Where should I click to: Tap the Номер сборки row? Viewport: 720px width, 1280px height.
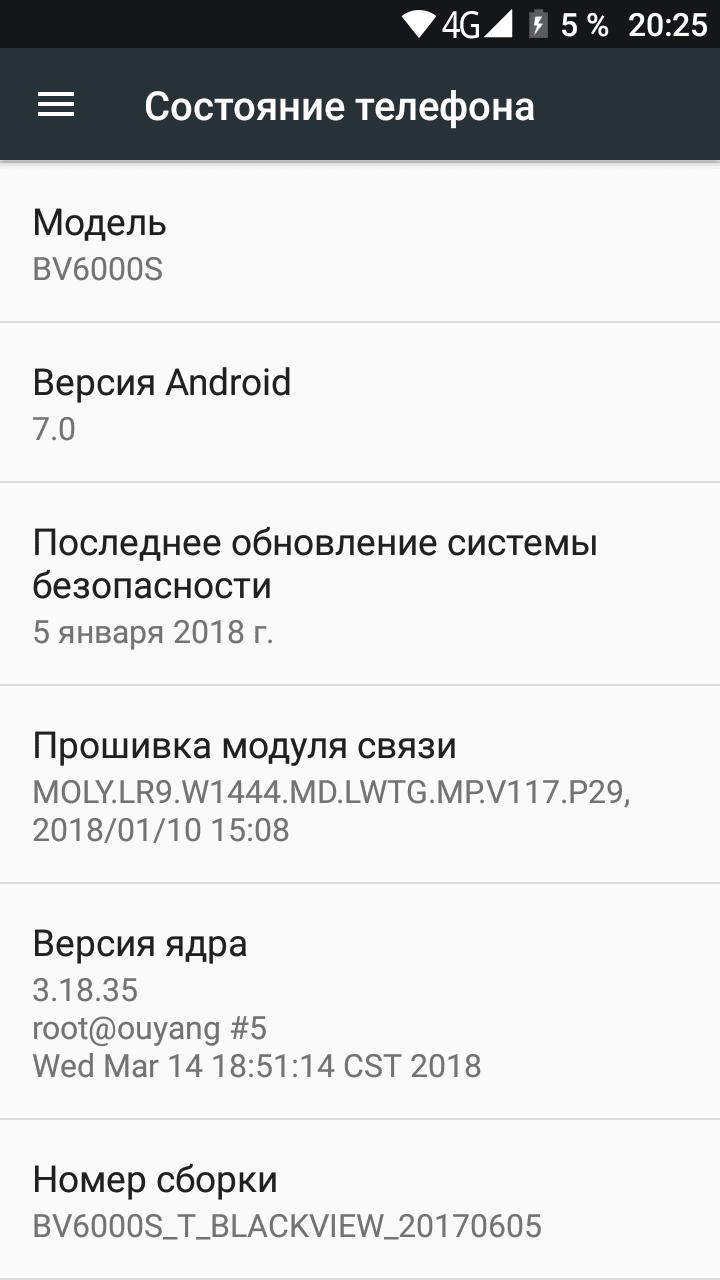click(360, 1199)
